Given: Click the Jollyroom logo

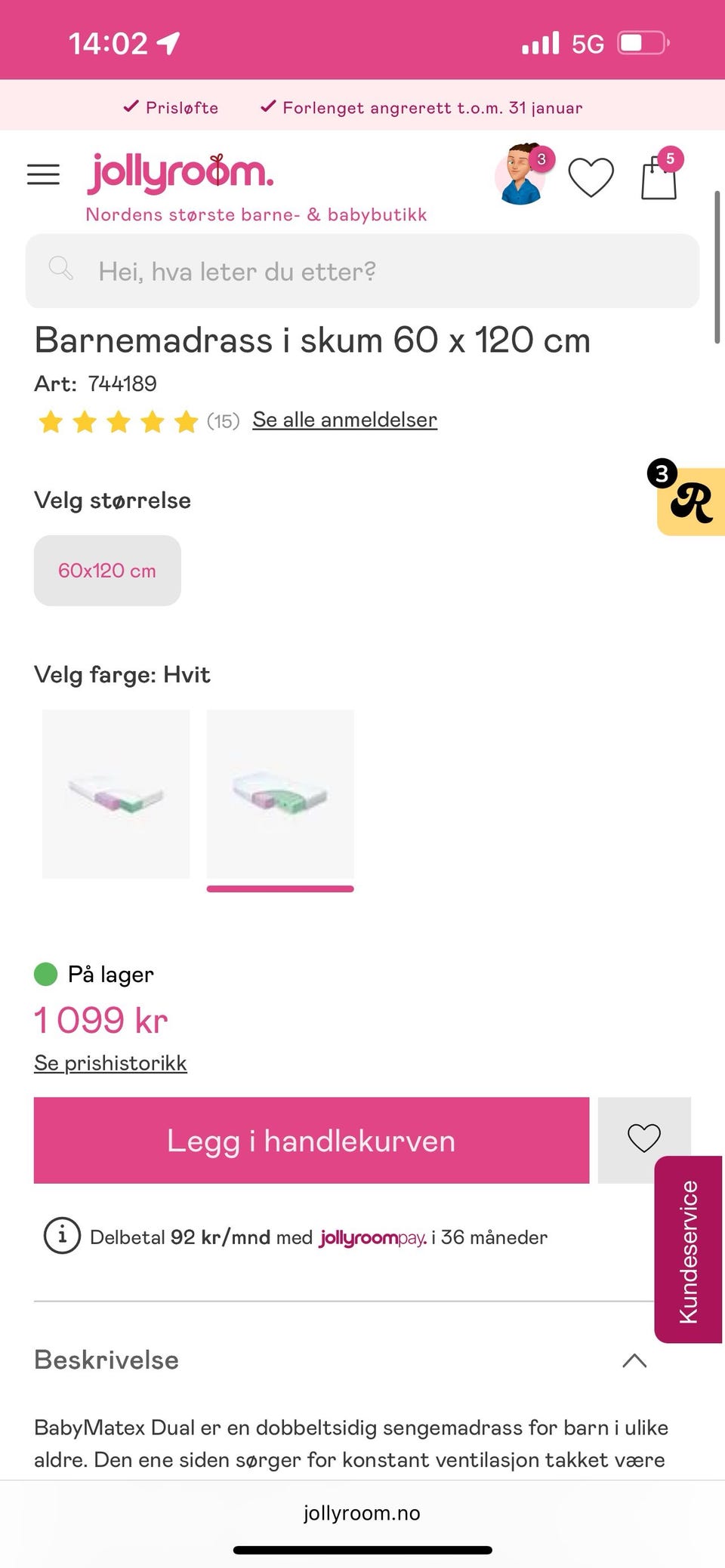Looking at the screenshot, I should click(180, 171).
